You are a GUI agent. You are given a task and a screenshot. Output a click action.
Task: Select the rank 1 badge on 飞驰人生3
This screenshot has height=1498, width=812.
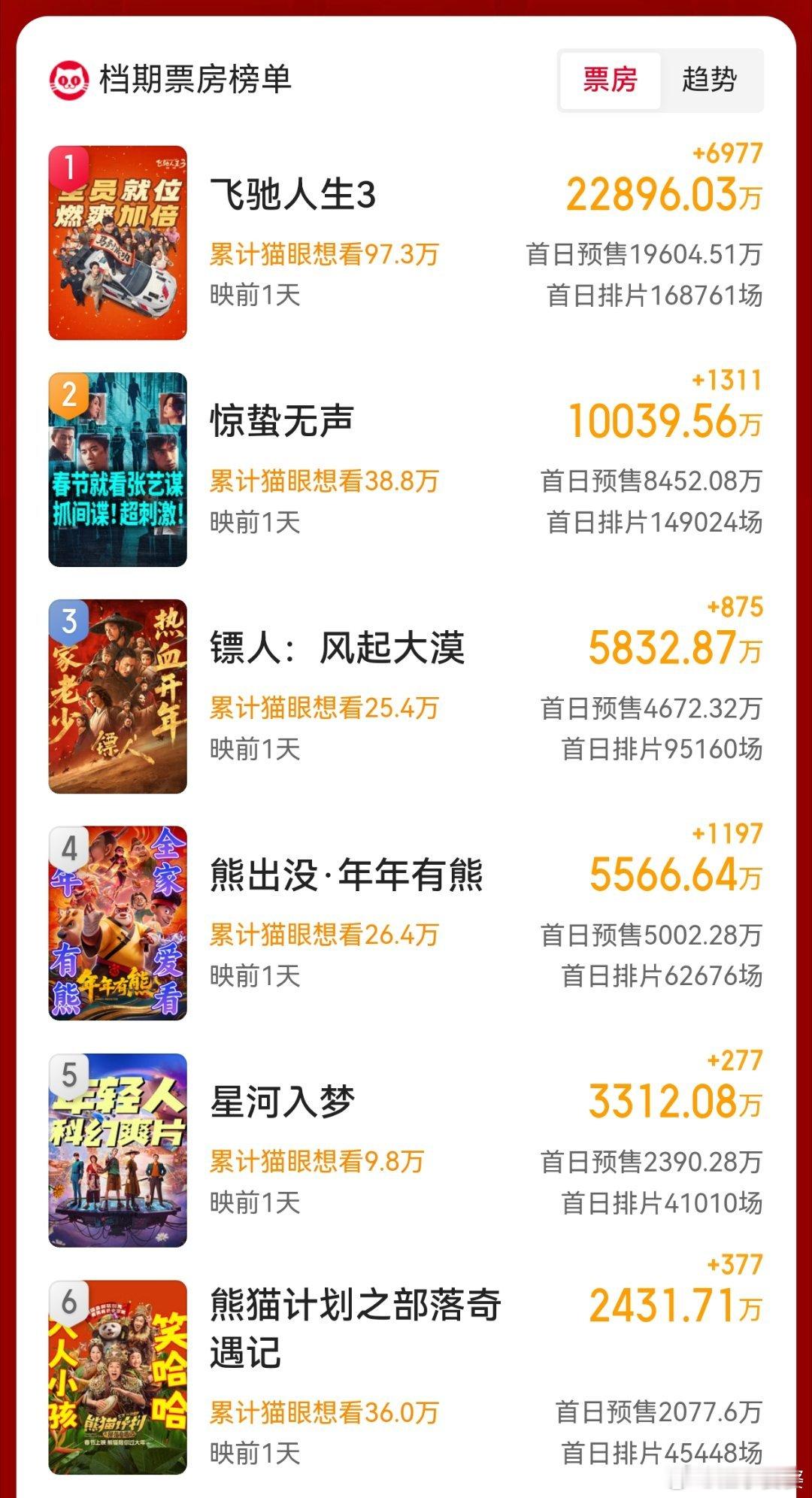pos(69,165)
